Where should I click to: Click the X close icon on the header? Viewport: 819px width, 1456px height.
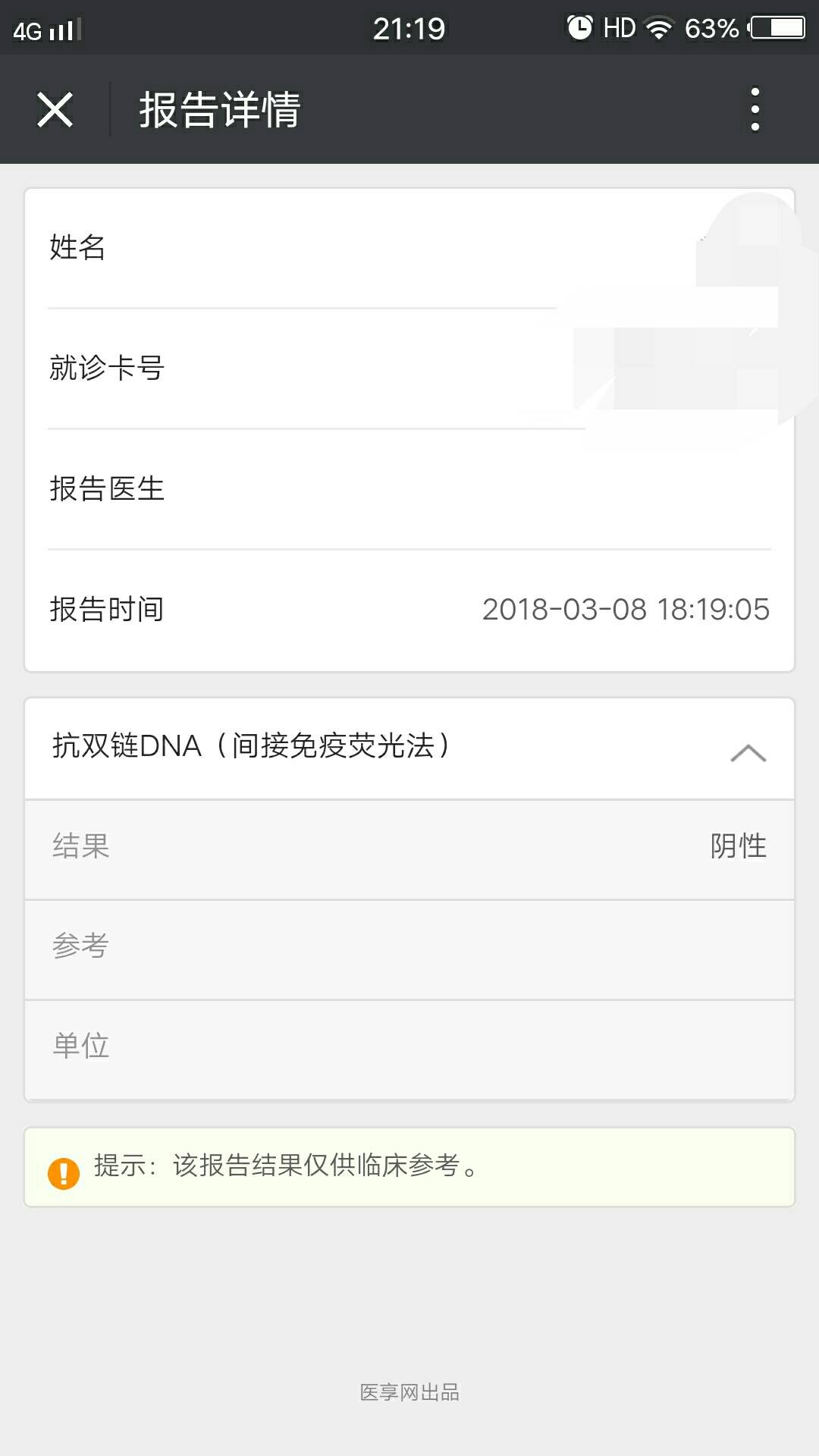pos(54,109)
